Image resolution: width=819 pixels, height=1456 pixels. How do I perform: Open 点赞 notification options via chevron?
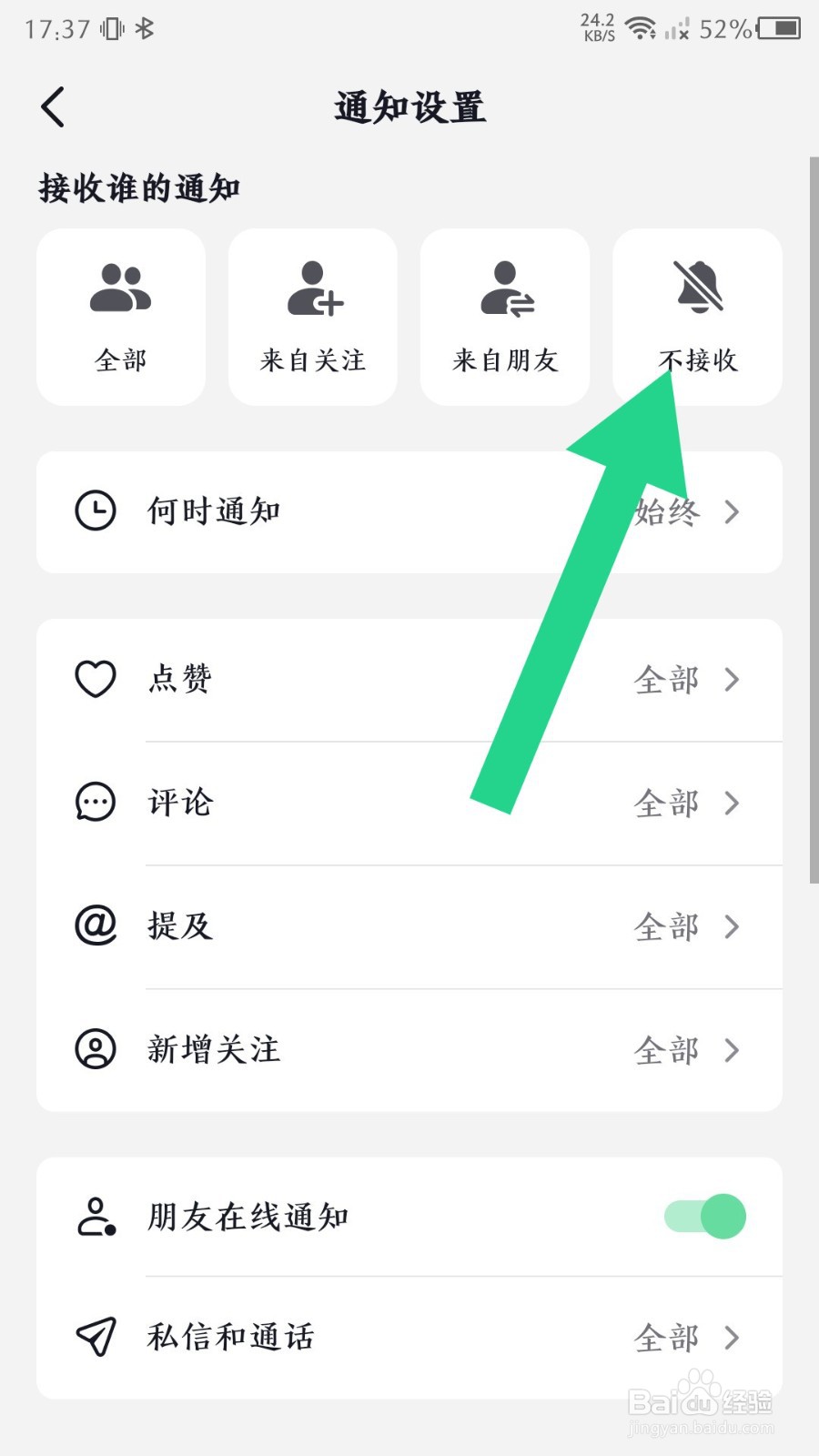pos(733,679)
